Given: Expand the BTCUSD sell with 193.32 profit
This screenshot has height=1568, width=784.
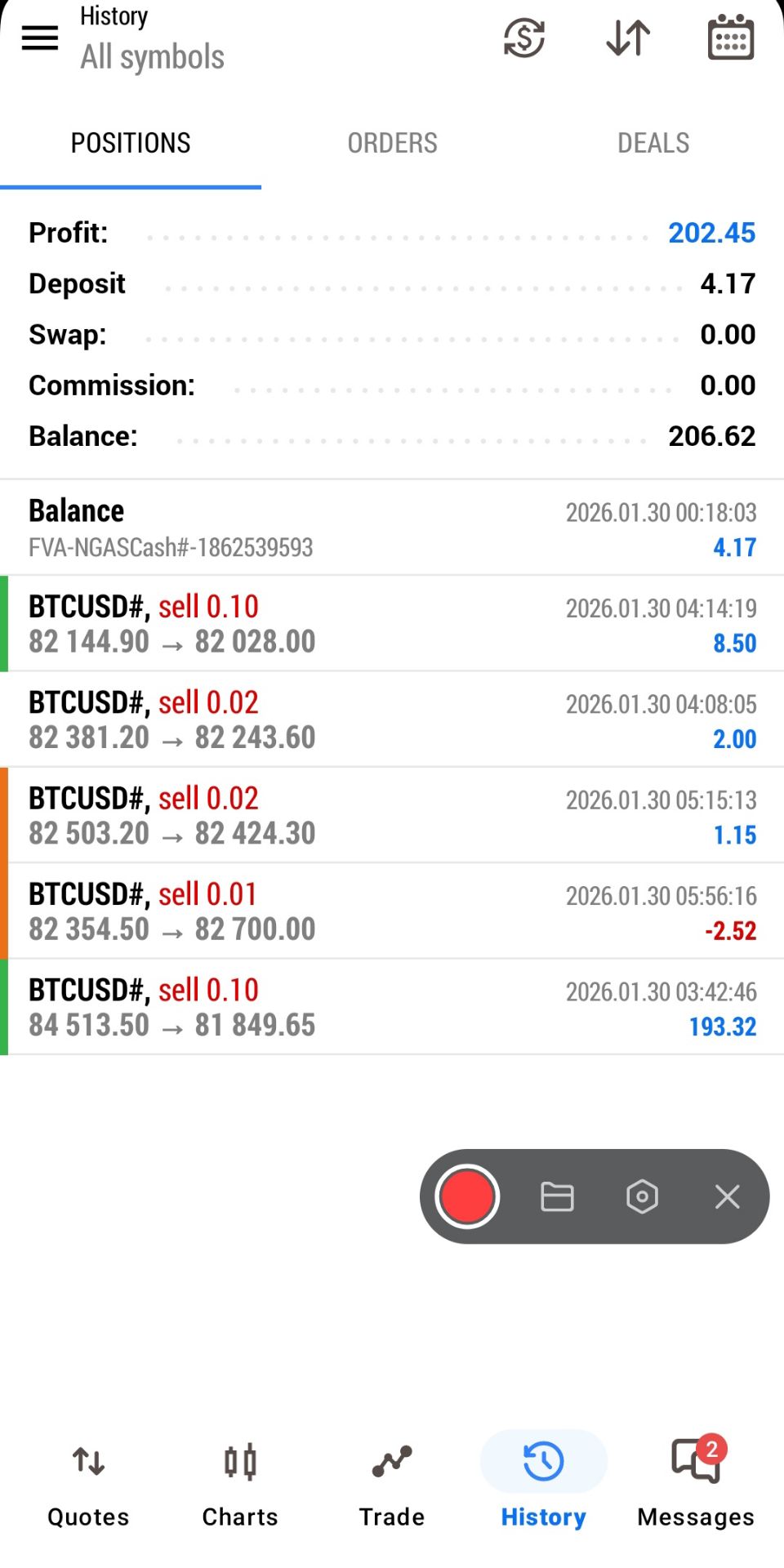Looking at the screenshot, I should point(392,1007).
